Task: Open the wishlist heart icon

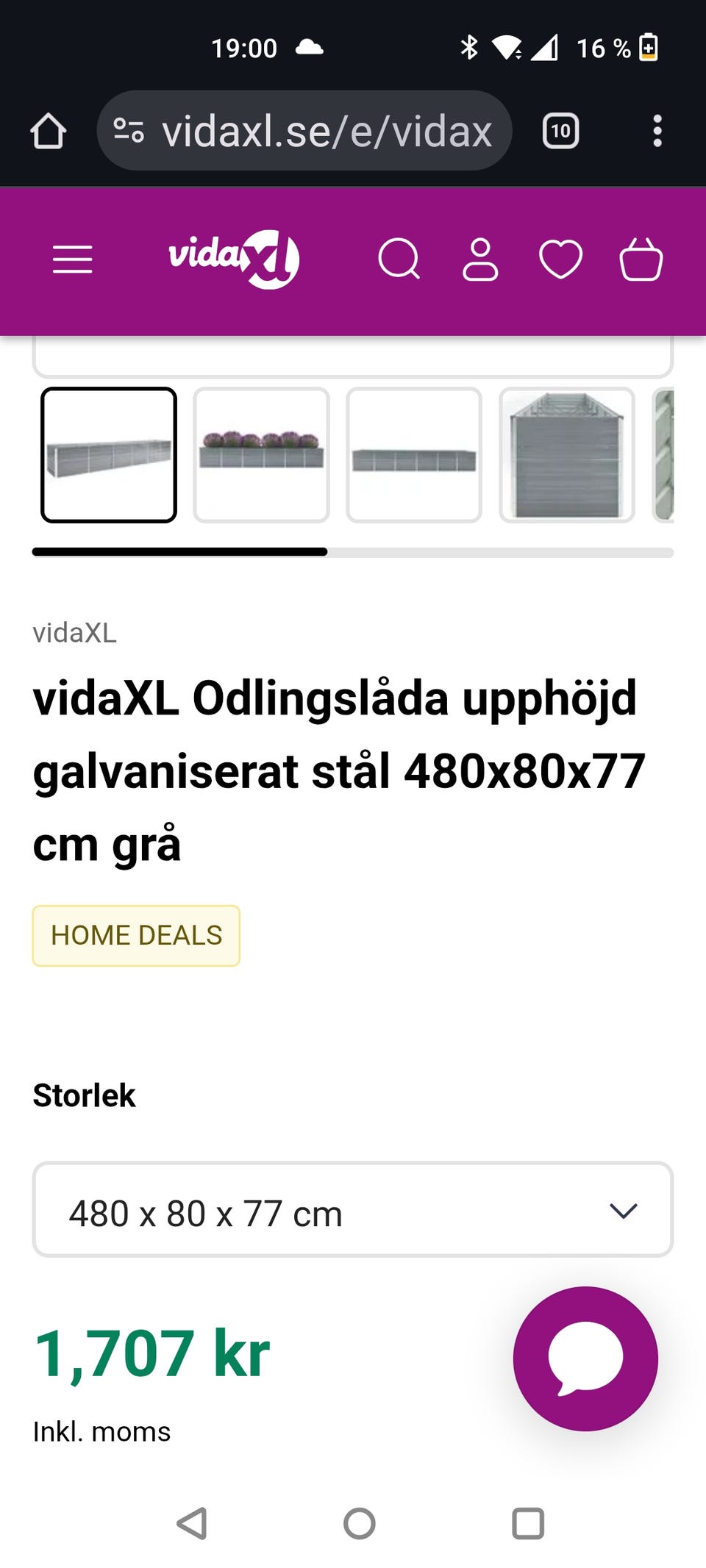Action: click(560, 259)
